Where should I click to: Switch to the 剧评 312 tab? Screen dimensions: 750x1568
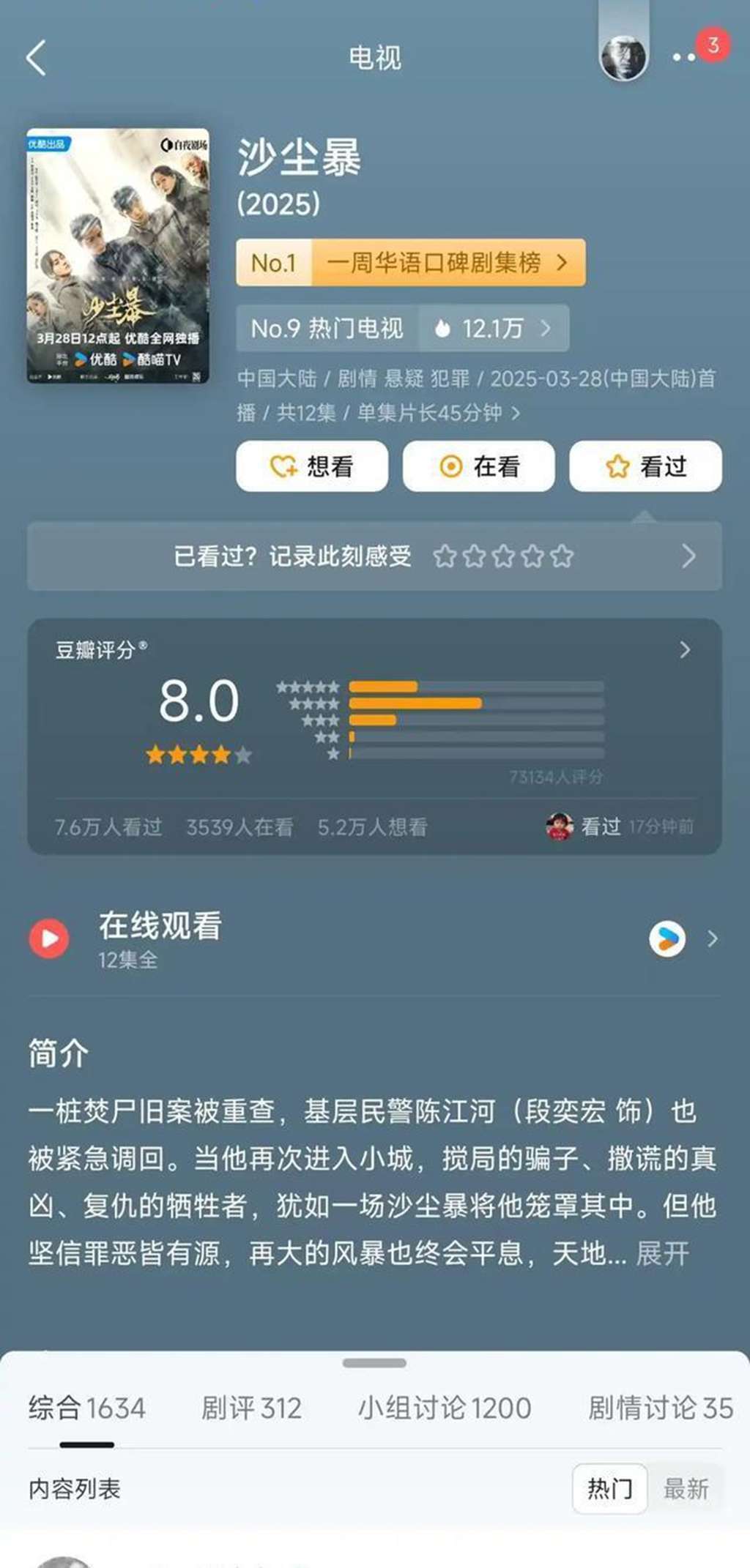click(251, 1408)
